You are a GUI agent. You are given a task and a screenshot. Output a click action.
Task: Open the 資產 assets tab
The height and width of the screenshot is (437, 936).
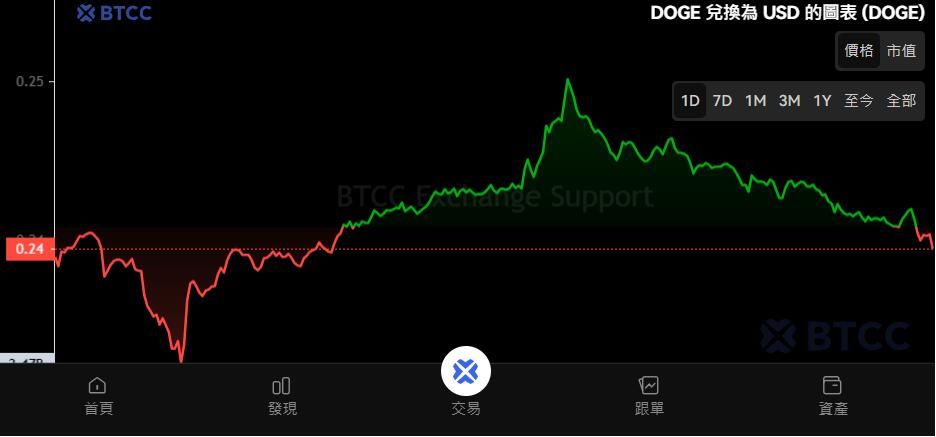point(832,396)
